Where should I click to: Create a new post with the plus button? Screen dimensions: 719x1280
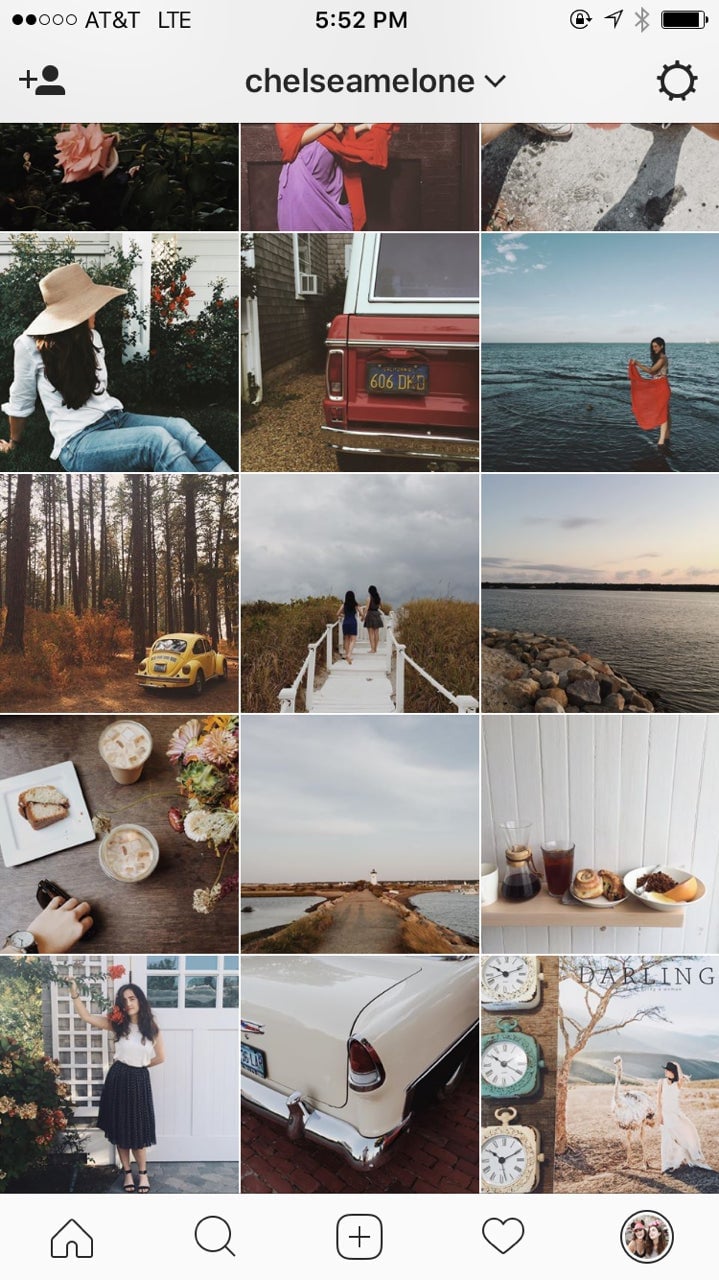tap(359, 1237)
